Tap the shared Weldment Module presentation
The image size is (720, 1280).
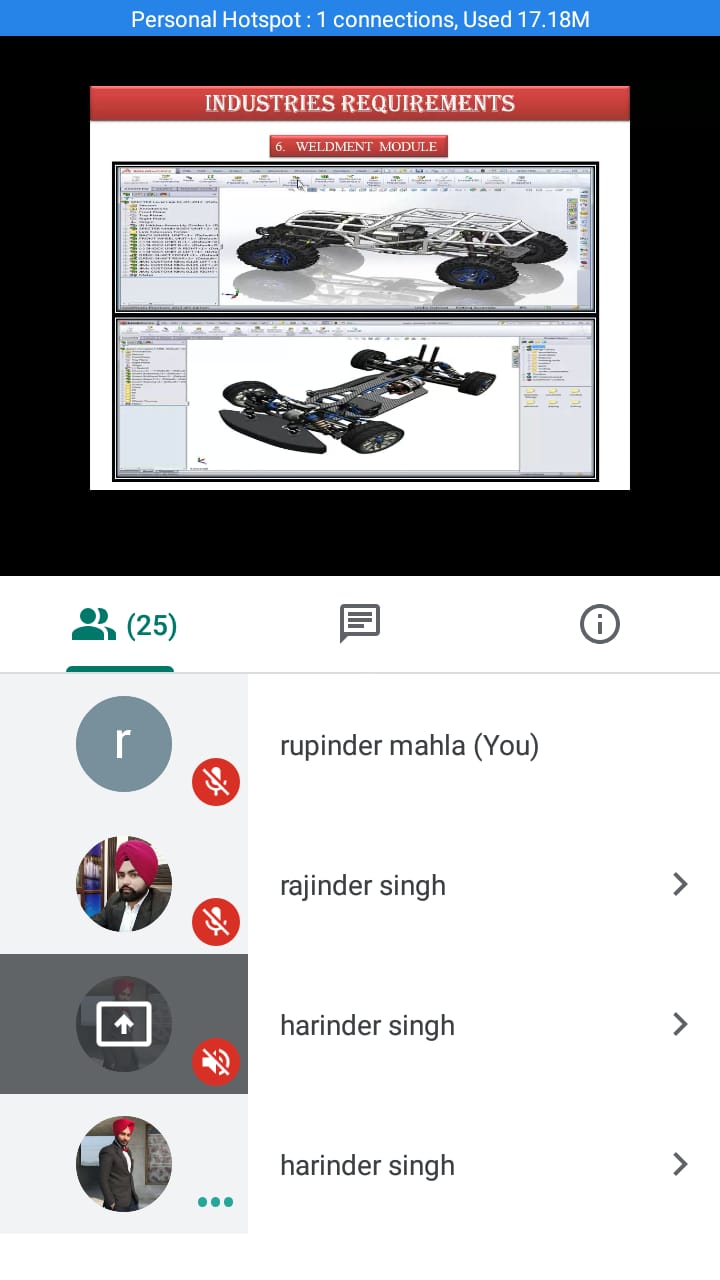pyautogui.click(x=360, y=288)
